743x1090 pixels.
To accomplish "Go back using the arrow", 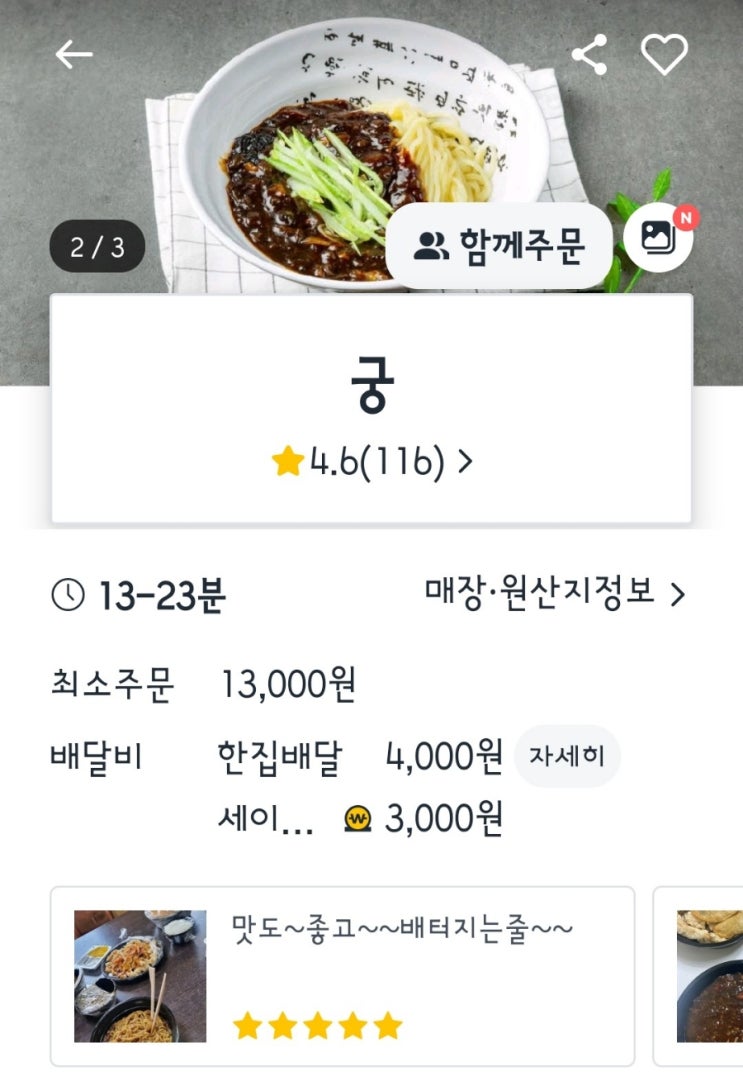I will coord(73,55).
